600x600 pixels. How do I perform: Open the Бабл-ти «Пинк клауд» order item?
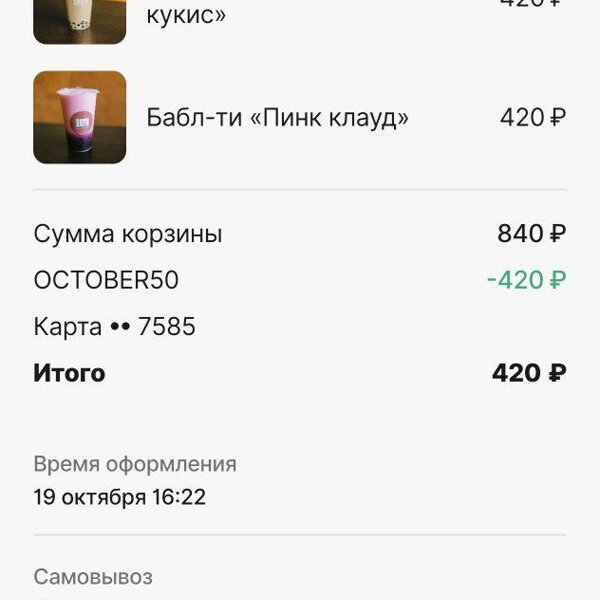300,117
